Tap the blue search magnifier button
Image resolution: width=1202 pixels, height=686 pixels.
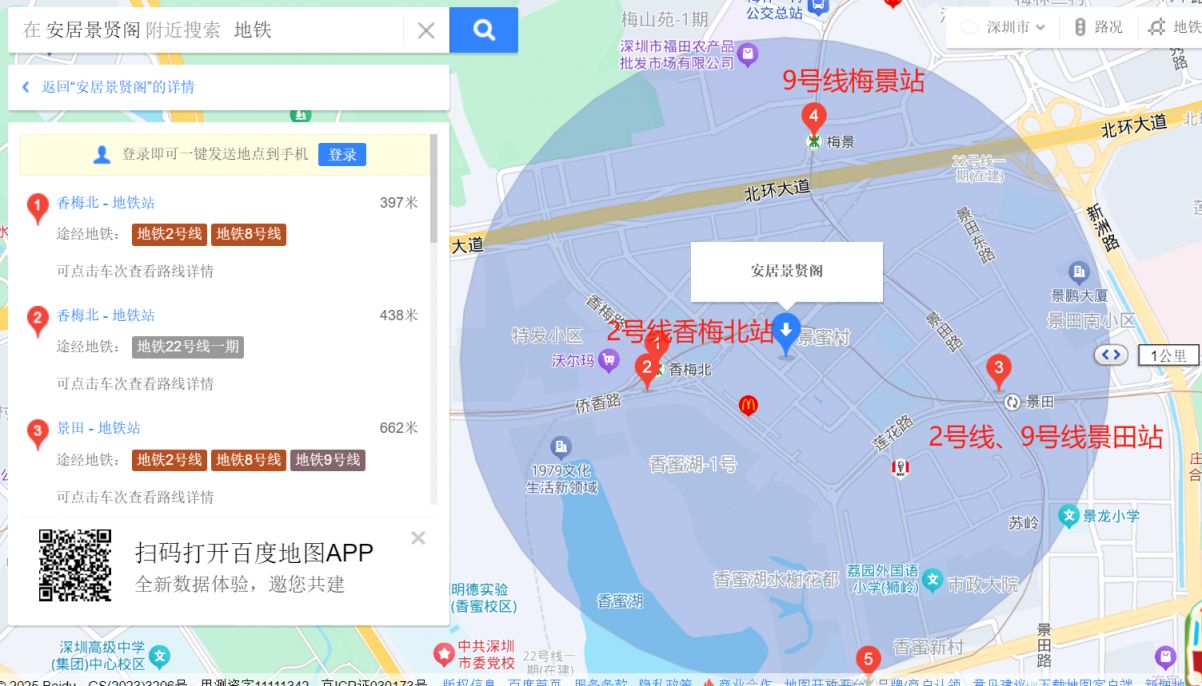(x=484, y=30)
